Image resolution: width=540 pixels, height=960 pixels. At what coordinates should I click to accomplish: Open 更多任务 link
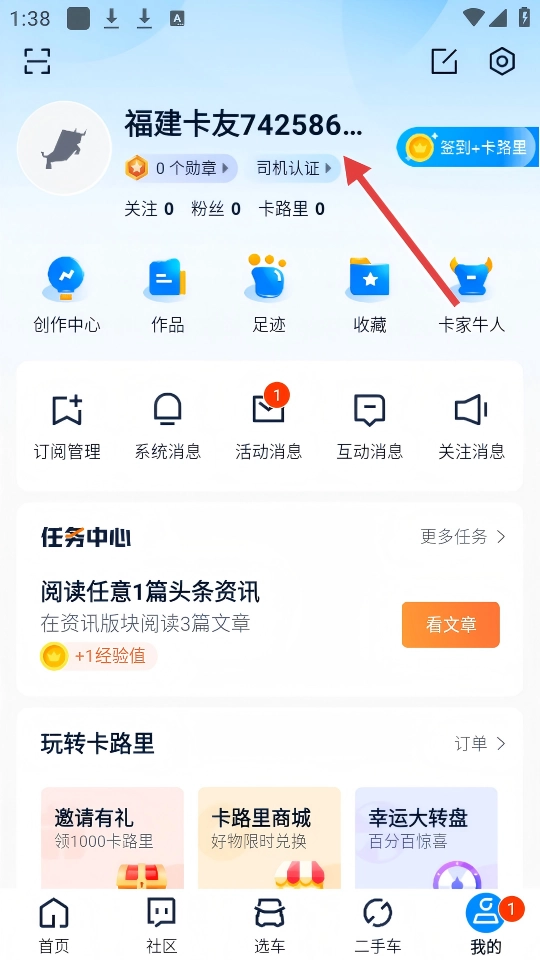tap(463, 537)
